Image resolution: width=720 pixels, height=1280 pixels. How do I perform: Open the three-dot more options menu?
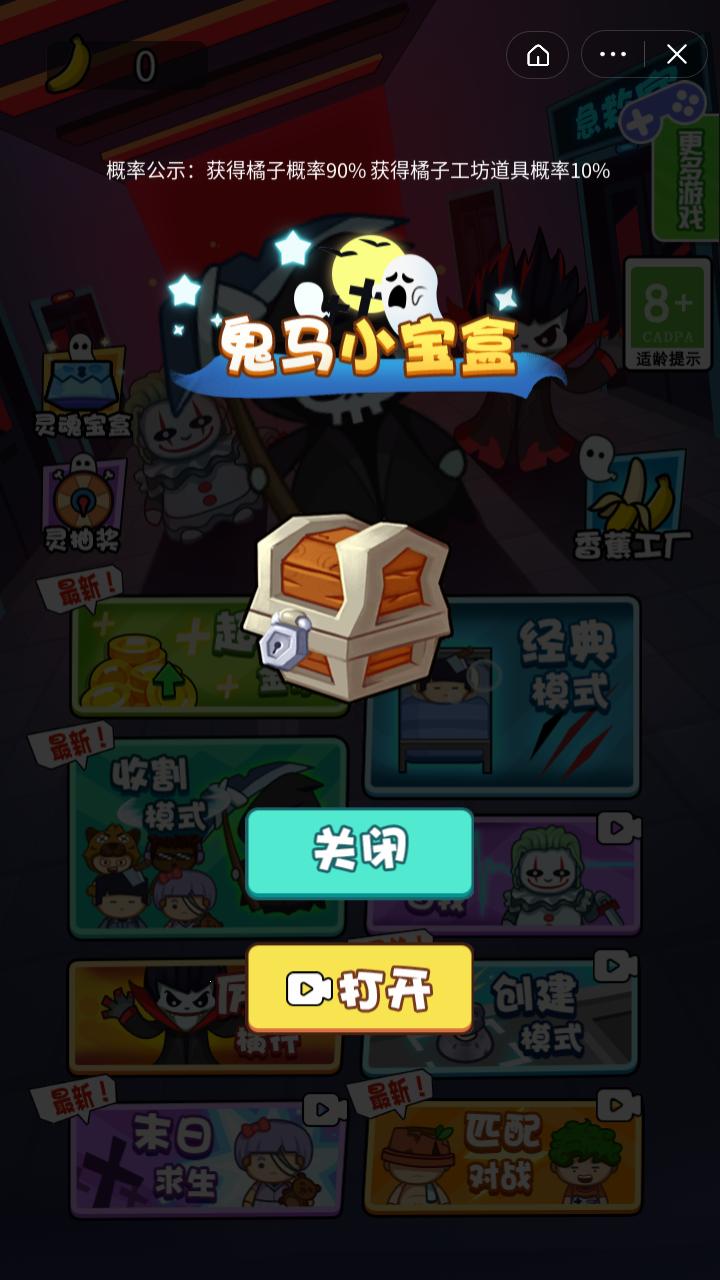click(x=612, y=55)
